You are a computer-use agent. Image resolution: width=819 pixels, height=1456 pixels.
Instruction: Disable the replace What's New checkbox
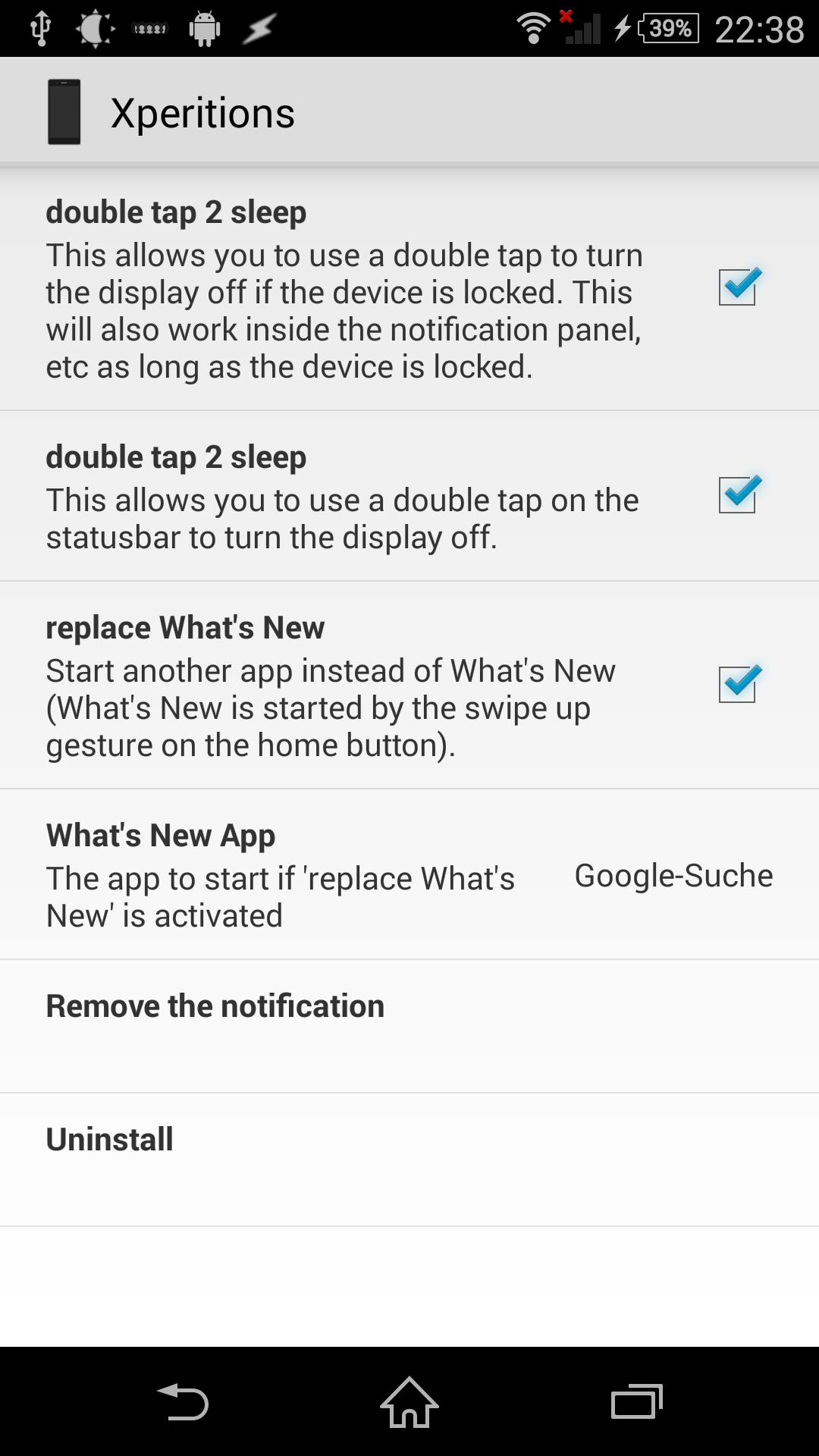737,685
